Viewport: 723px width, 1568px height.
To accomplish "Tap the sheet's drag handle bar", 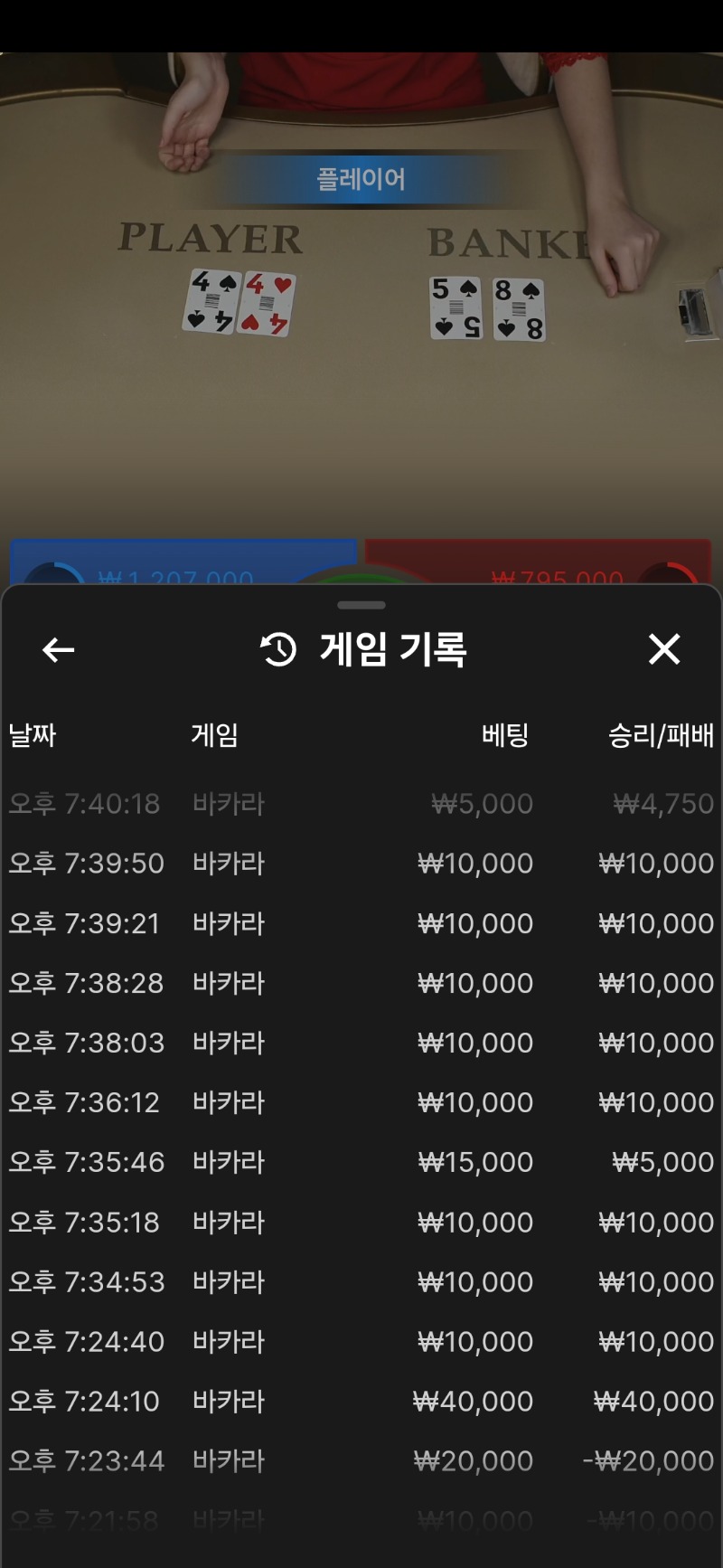I will point(361,605).
